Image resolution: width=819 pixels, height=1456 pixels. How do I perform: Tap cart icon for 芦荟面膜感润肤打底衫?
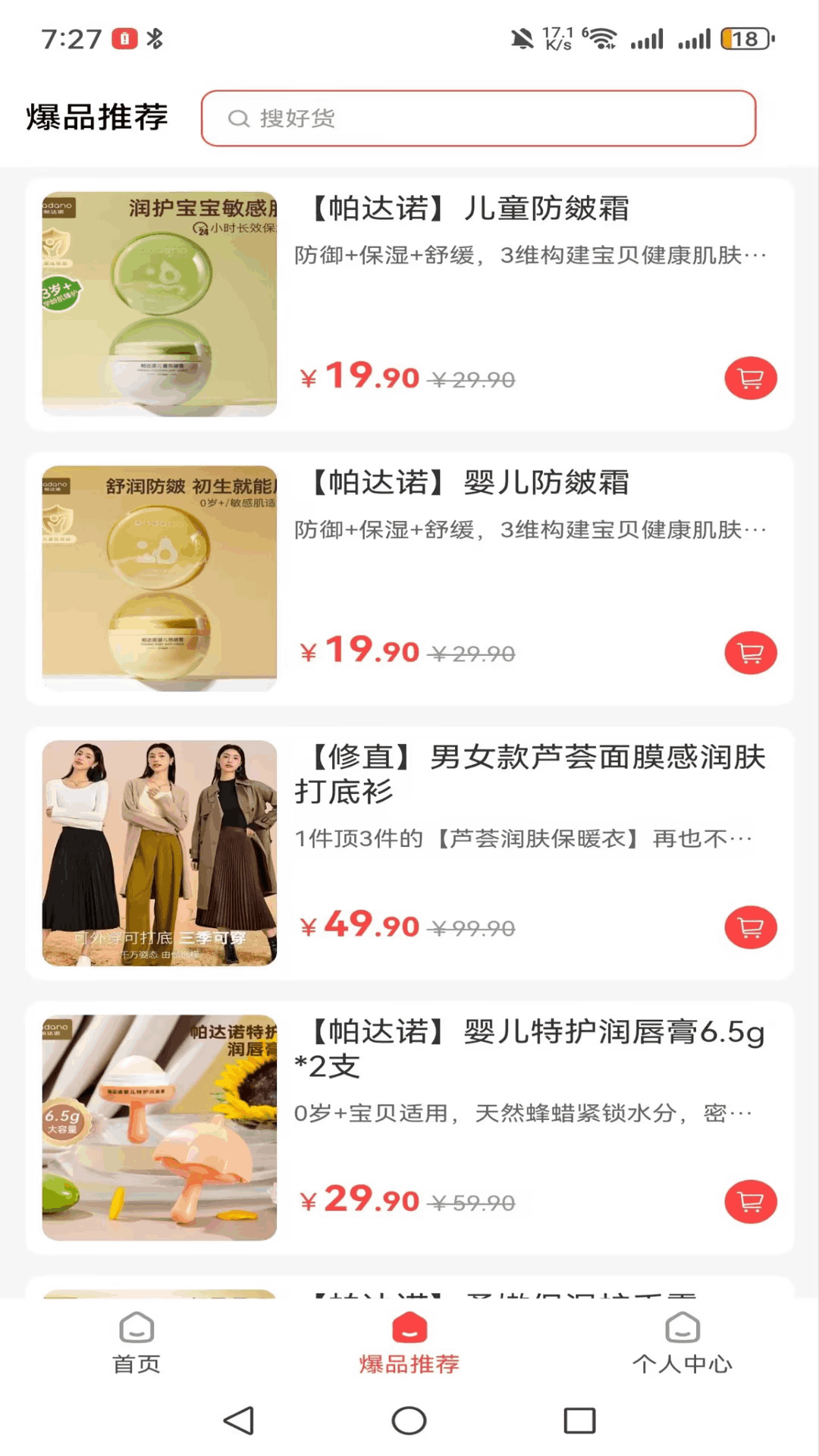[x=750, y=926]
